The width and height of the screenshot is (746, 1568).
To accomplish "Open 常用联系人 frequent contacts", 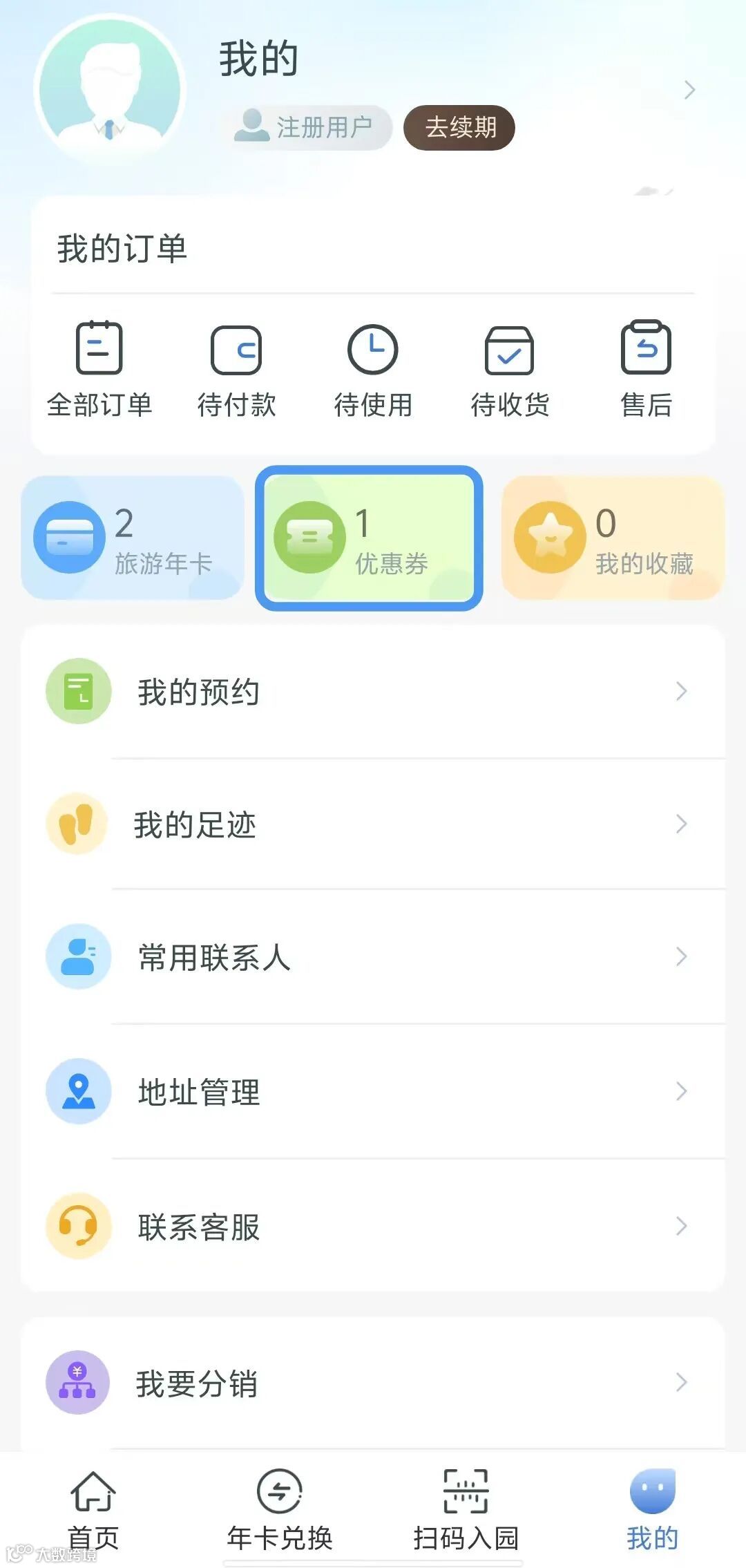I will click(x=373, y=957).
